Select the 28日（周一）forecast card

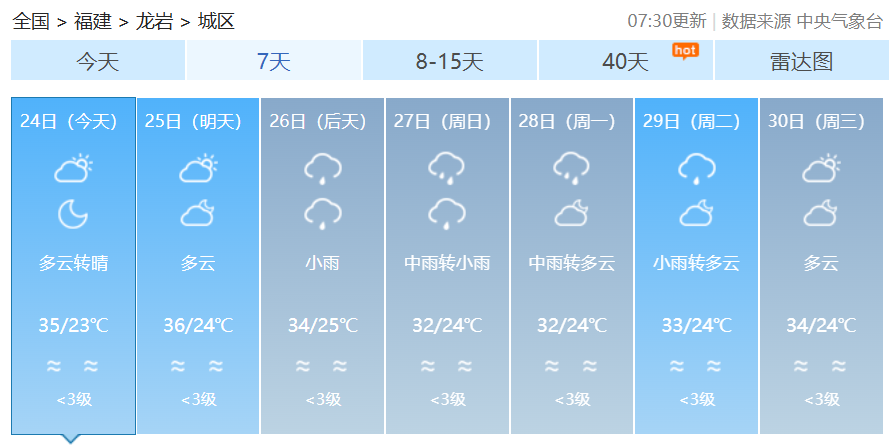pos(571,265)
